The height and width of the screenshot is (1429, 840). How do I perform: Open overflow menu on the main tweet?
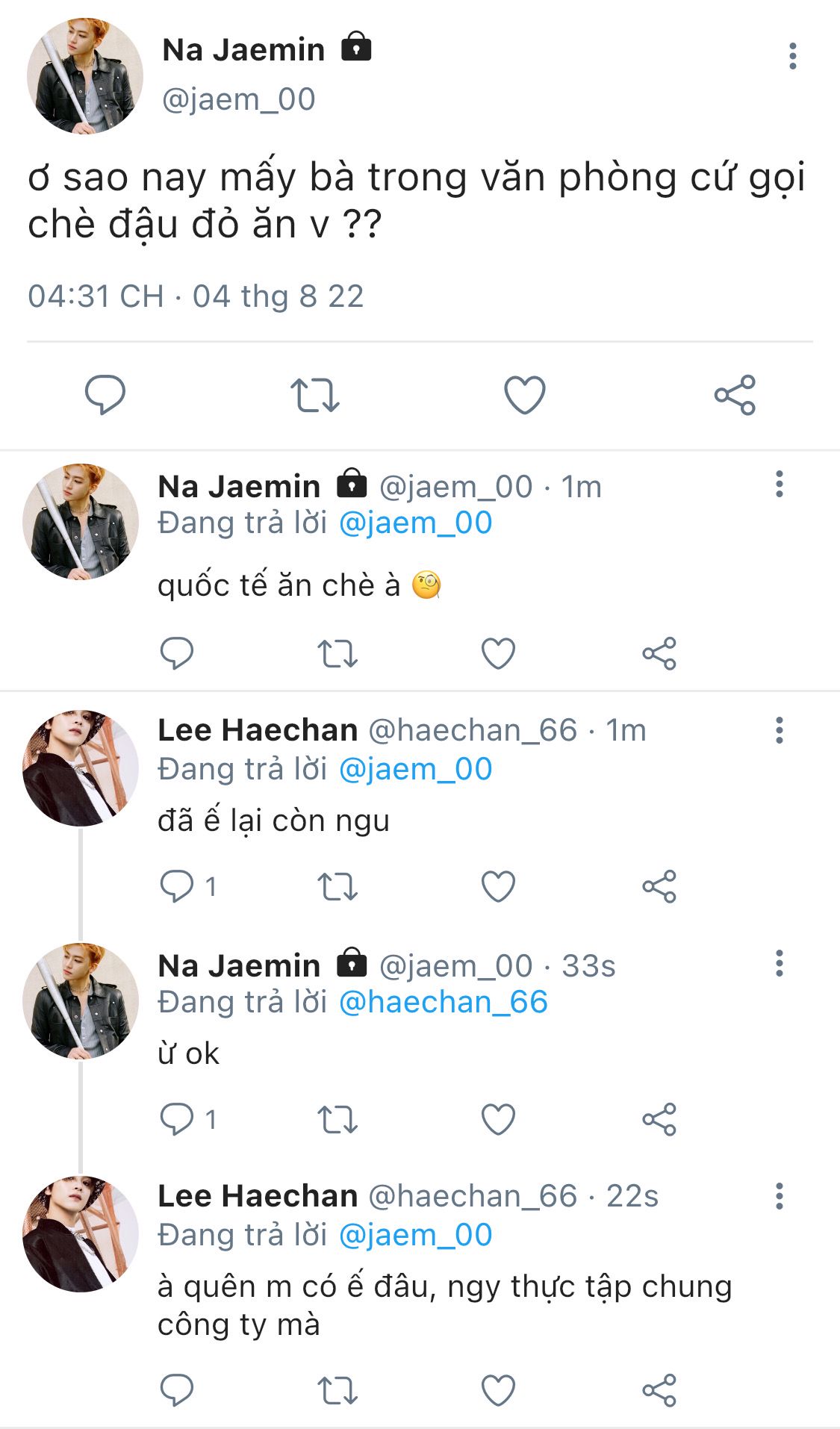pyautogui.click(x=792, y=56)
